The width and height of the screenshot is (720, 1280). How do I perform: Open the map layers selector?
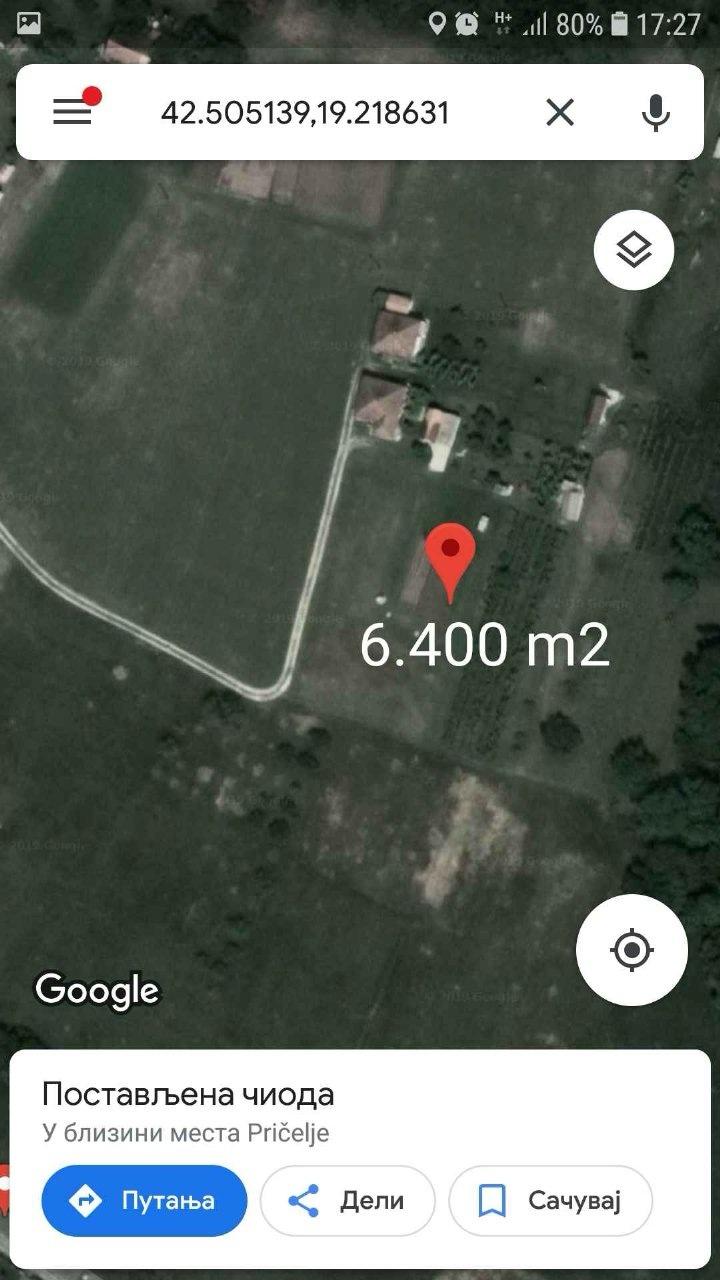634,251
